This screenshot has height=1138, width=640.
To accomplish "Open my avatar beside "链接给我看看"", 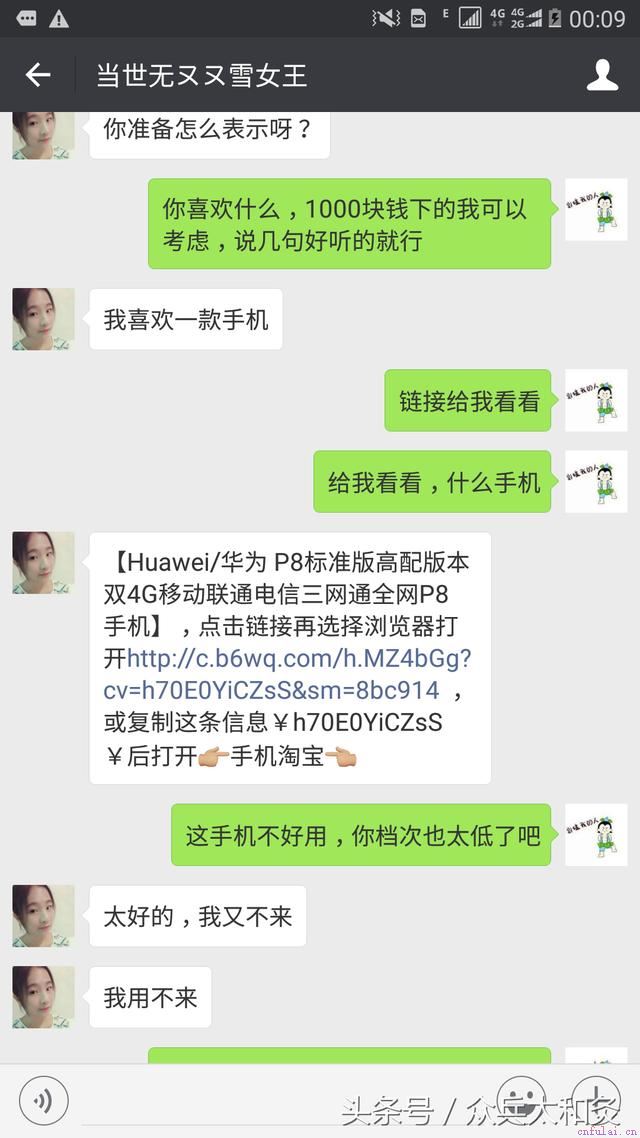I will (x=596, y=400).
